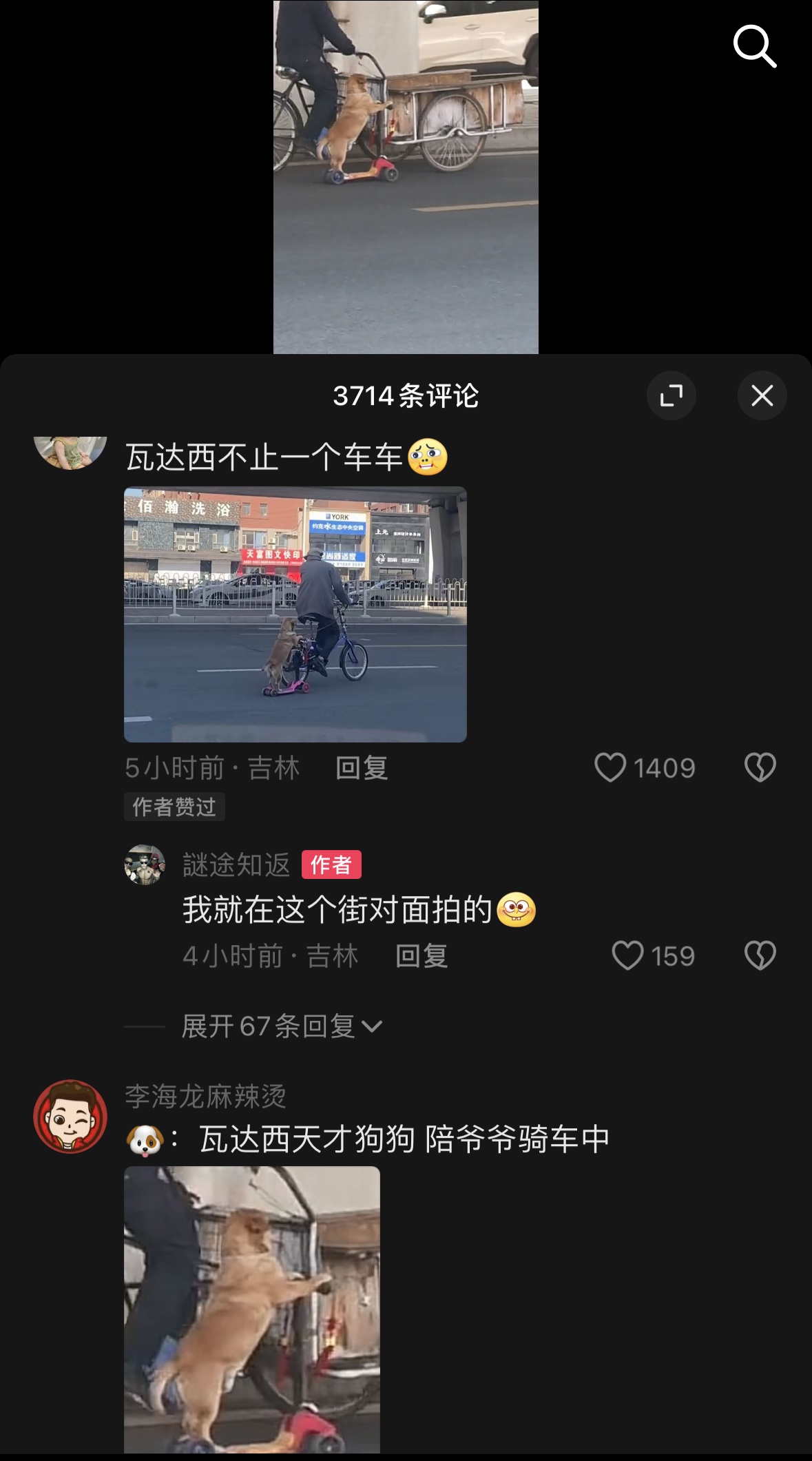Dislike the comment with 1409 likes

(x=760, y=767)
